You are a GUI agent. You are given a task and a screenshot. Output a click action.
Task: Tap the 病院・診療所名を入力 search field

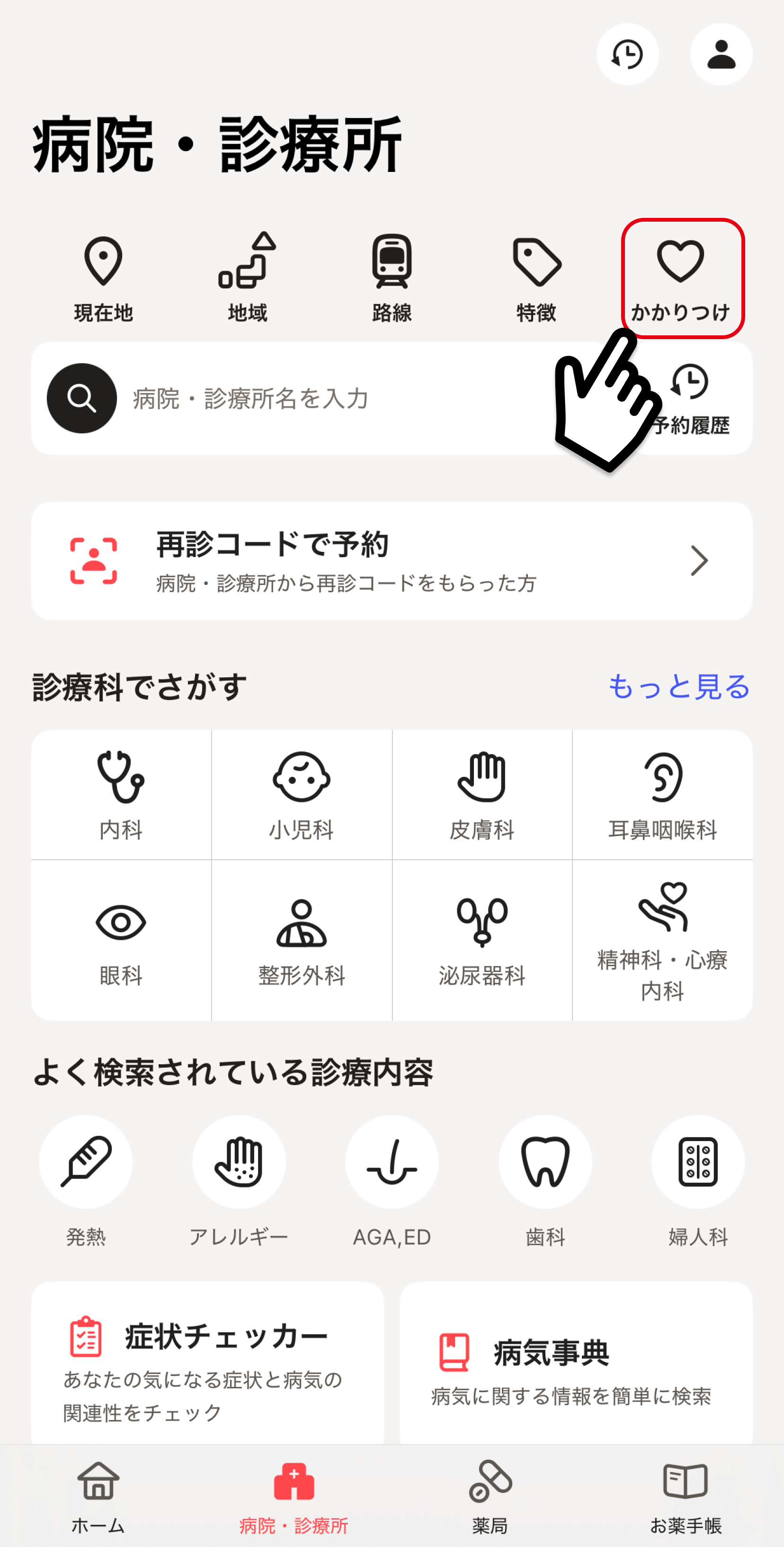[300, 398]
